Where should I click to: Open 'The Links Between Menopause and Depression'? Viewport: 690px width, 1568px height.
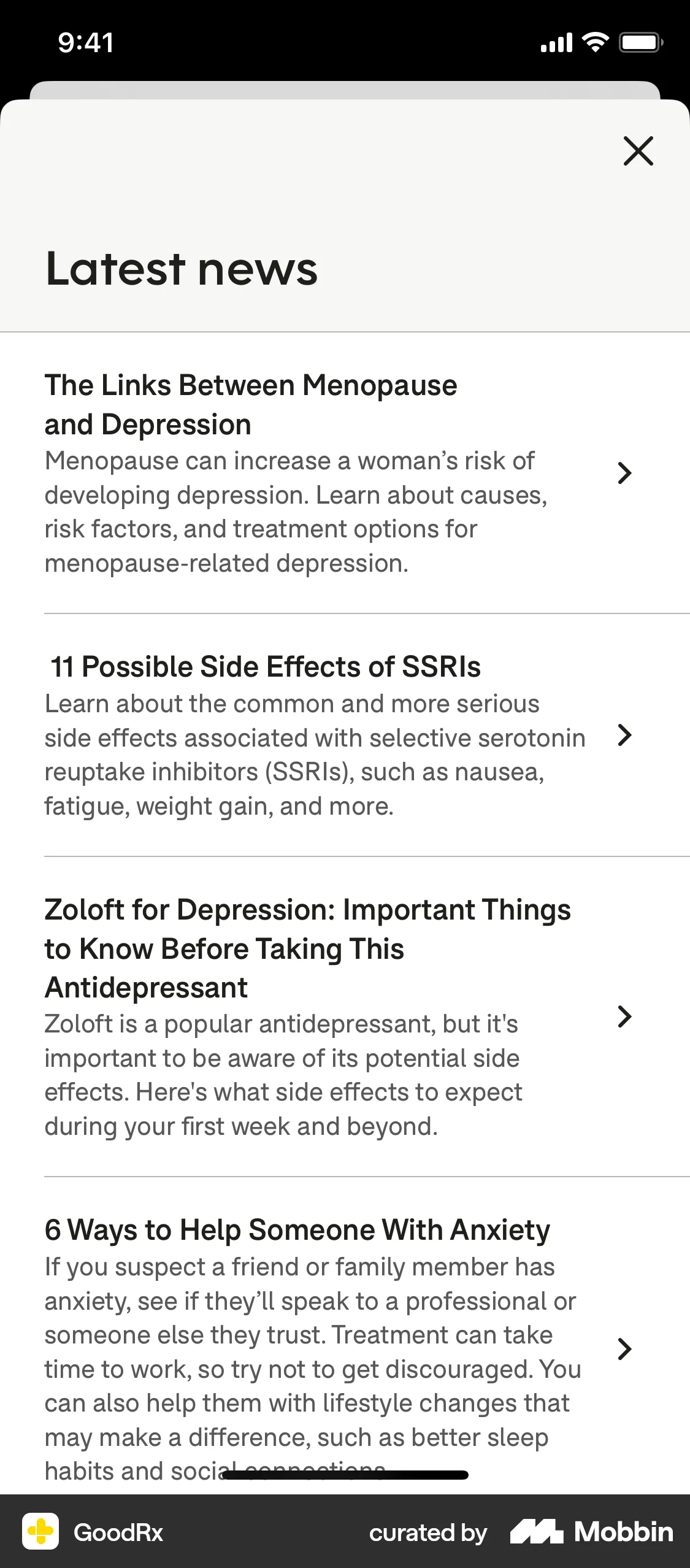[250, 404]
